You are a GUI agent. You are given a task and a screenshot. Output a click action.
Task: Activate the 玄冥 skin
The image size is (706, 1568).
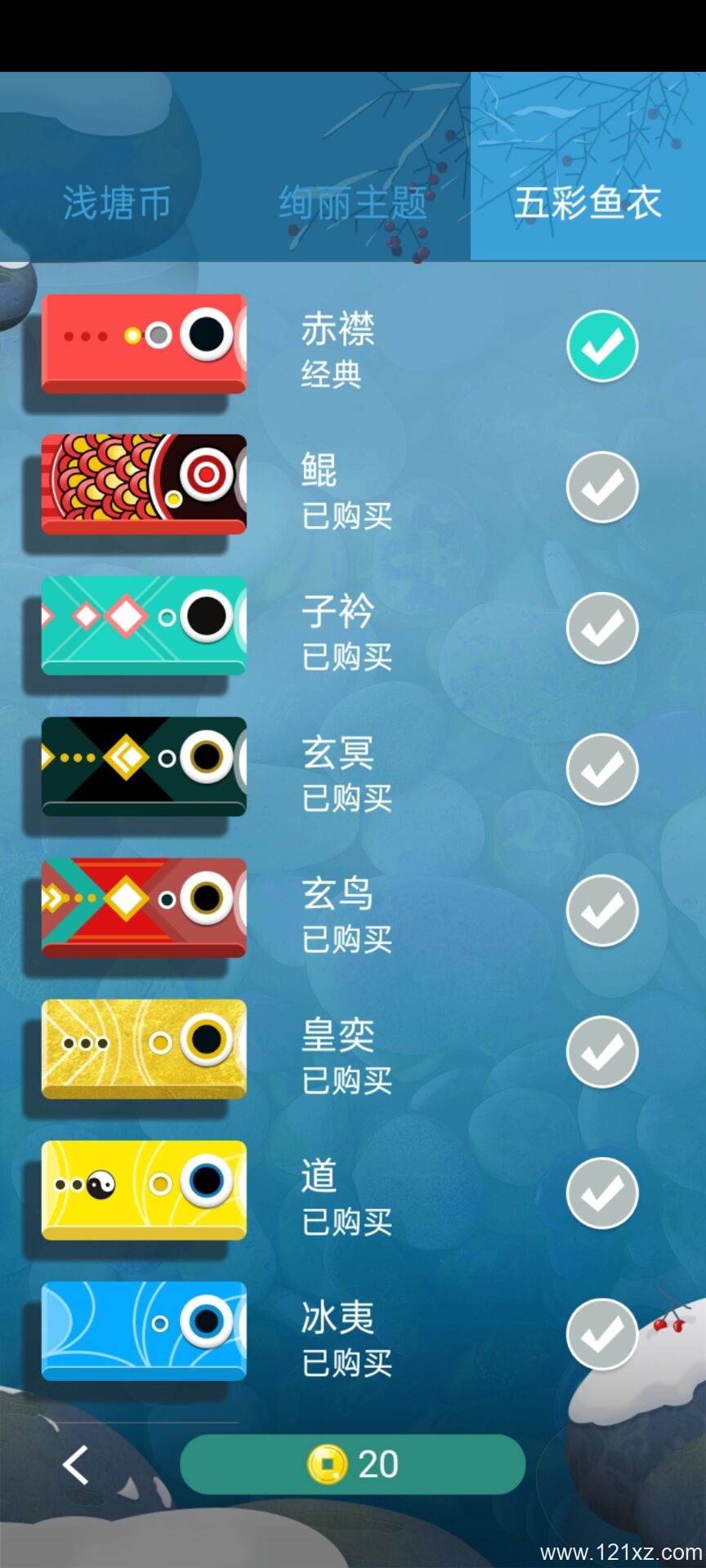pos(602,769)
